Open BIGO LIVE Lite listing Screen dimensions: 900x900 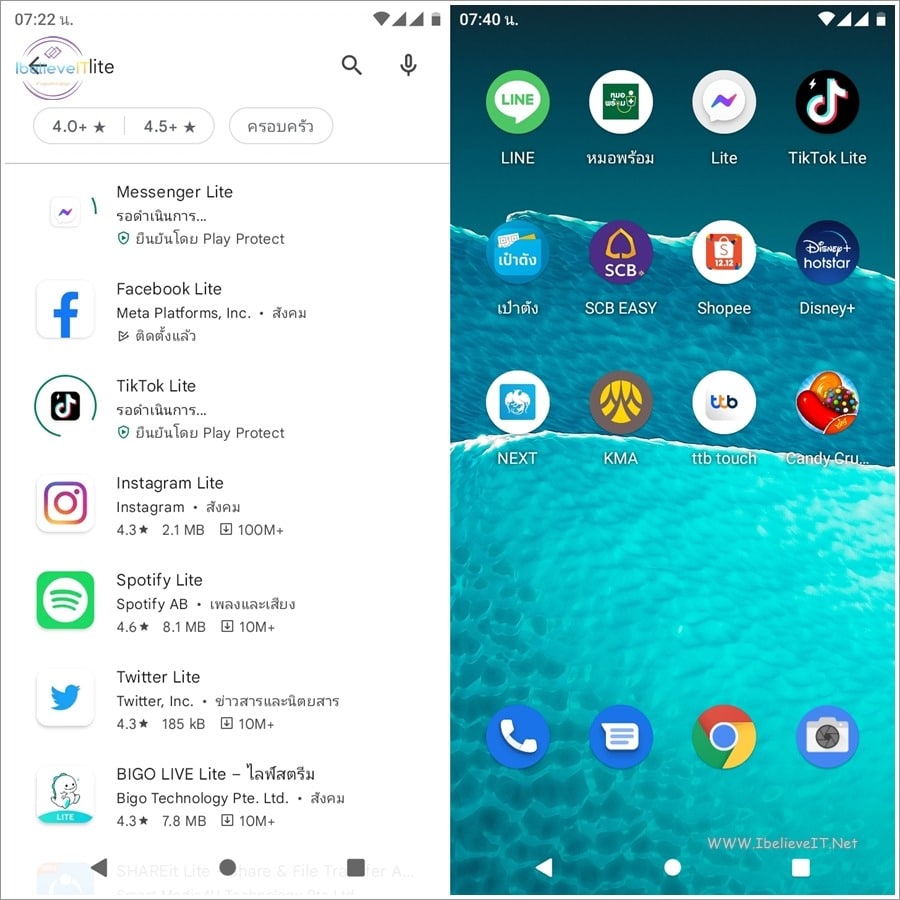215,796
